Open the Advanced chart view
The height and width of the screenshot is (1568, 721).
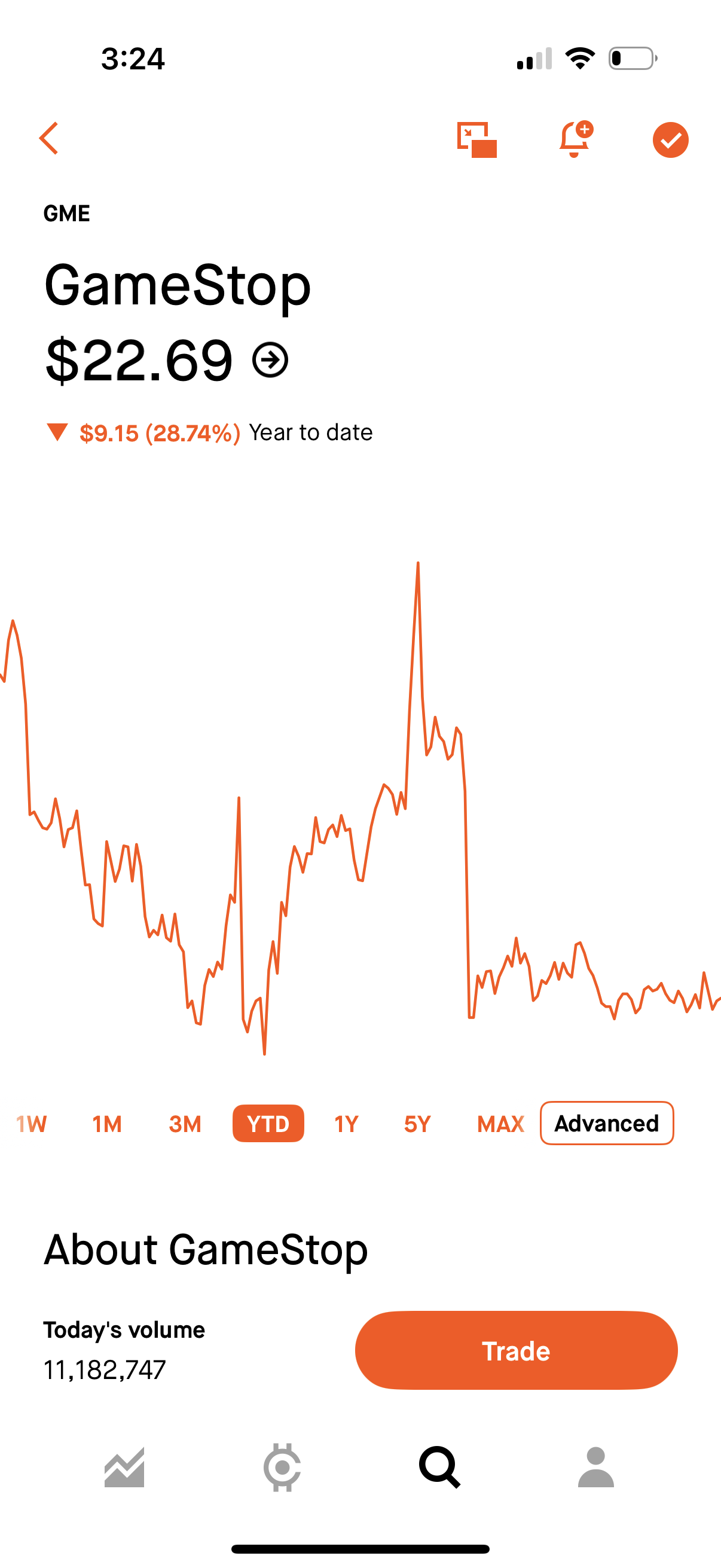pyautogui.click(x=607, y=1123)
